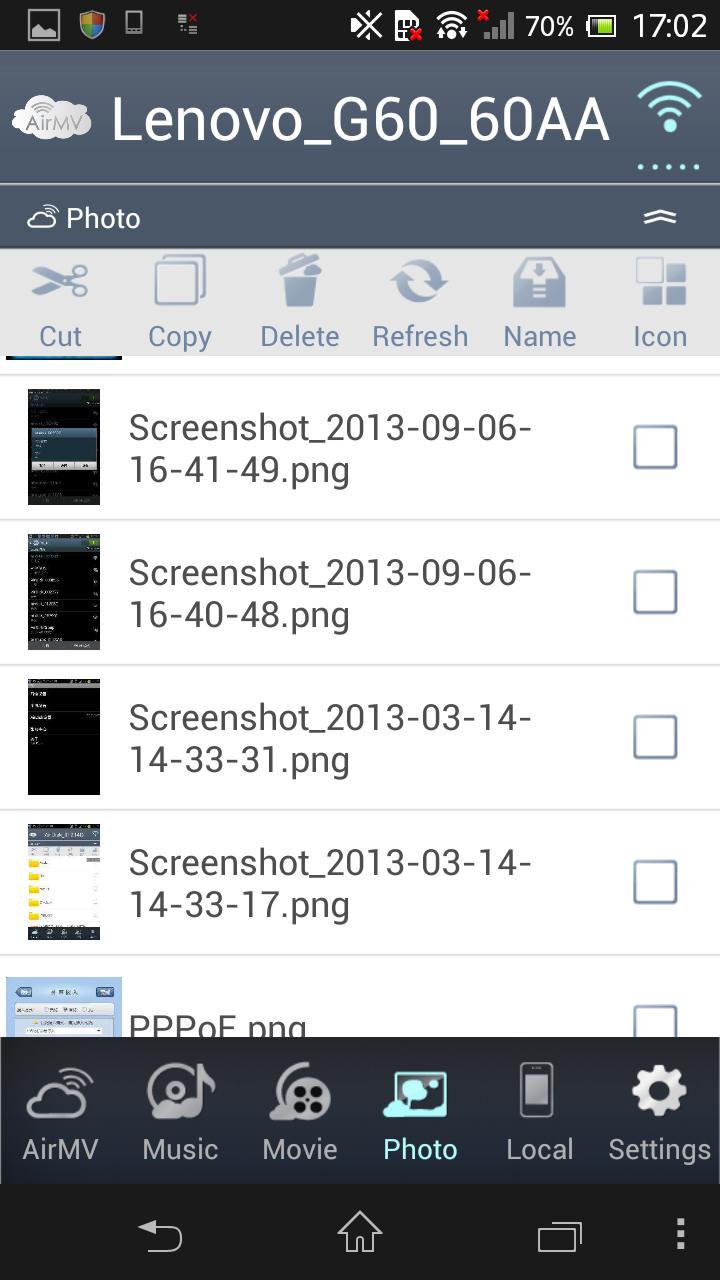Collapse the Photo toolbar with the double chevron
The height and width of the screenshot is (1280, 720).
tap(660, 218)
